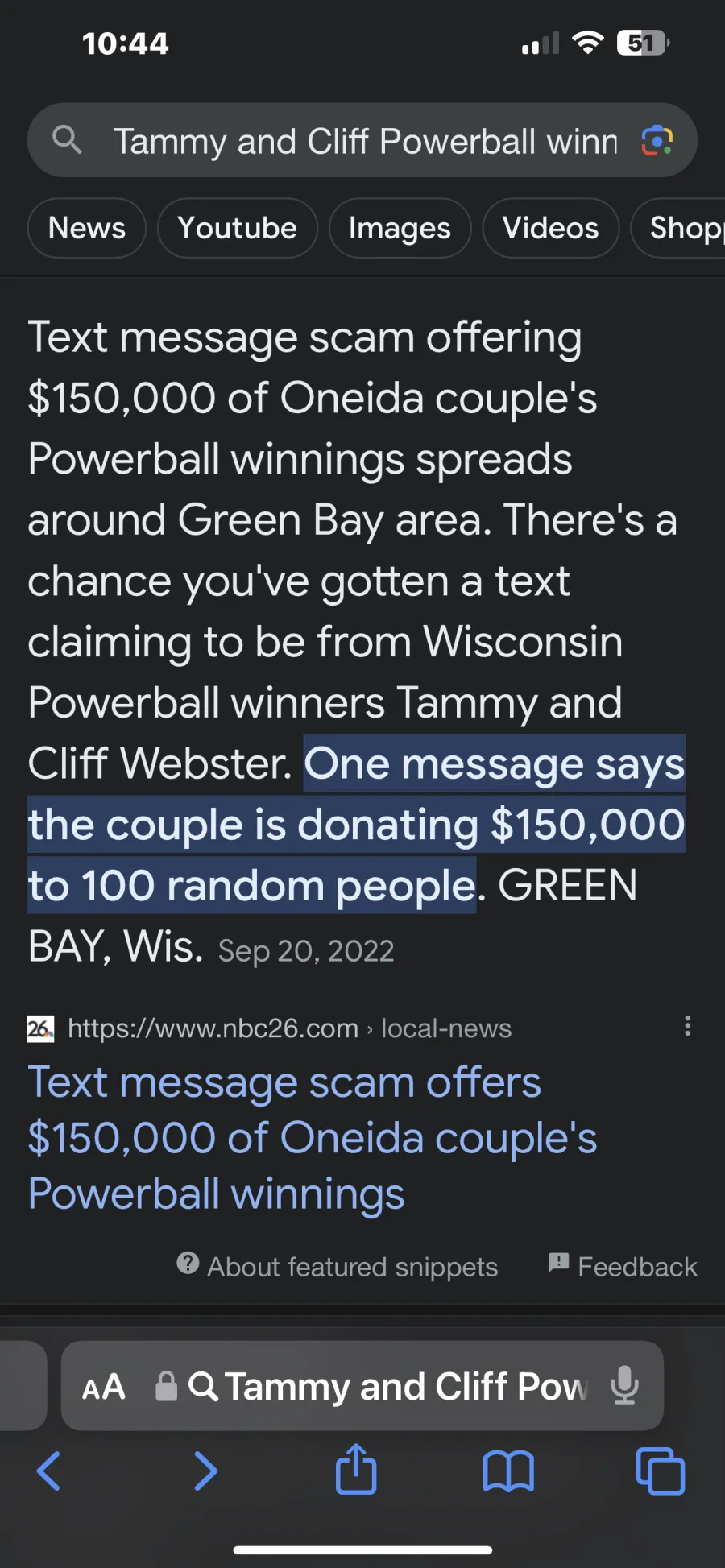Learn about featured snippets
The image size is (725, 1568).
tap(338, 1266)
